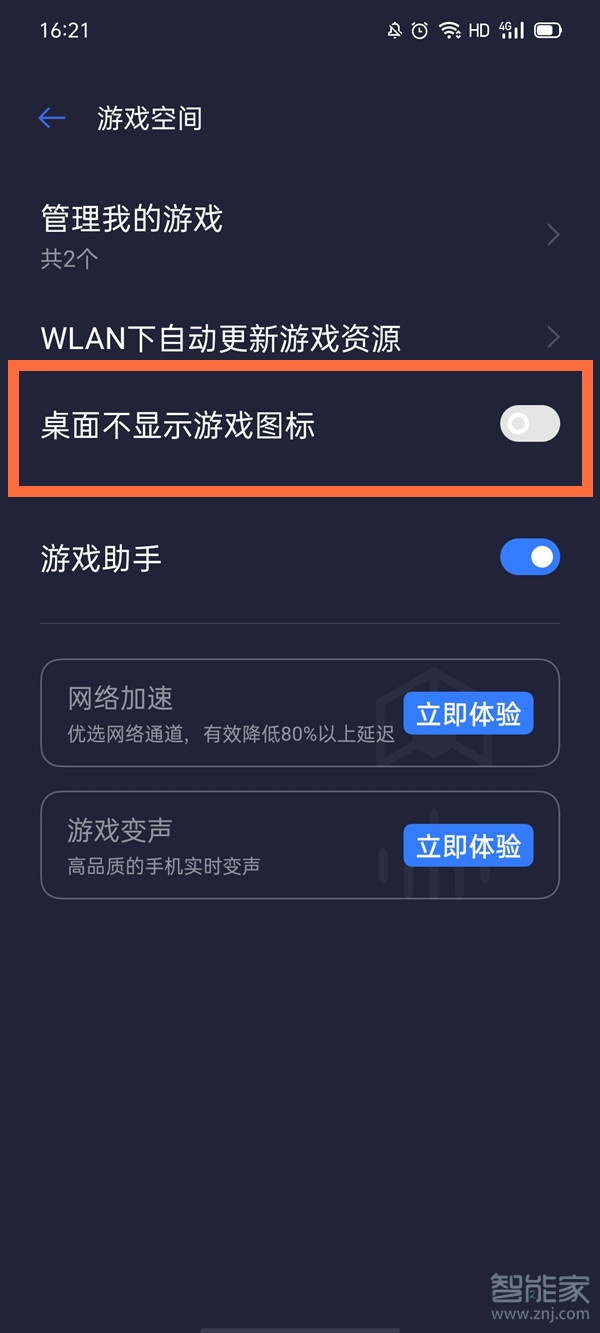Go back from 游戏空间 screen
The width and height of the screenshot is (600, 1333).
(x=52, y=118)
